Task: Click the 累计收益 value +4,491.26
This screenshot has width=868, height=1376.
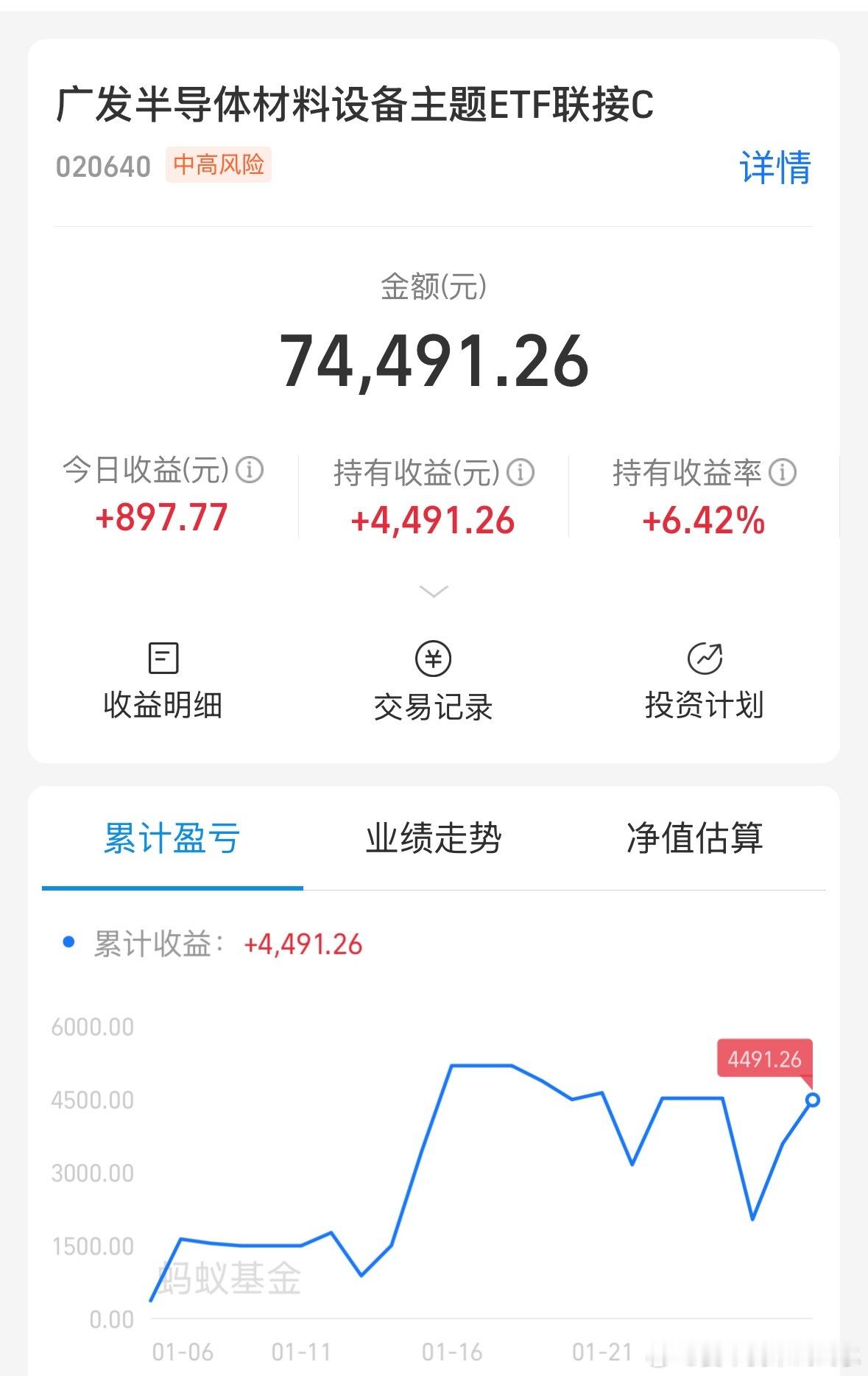Action: (x=303, y=942)
